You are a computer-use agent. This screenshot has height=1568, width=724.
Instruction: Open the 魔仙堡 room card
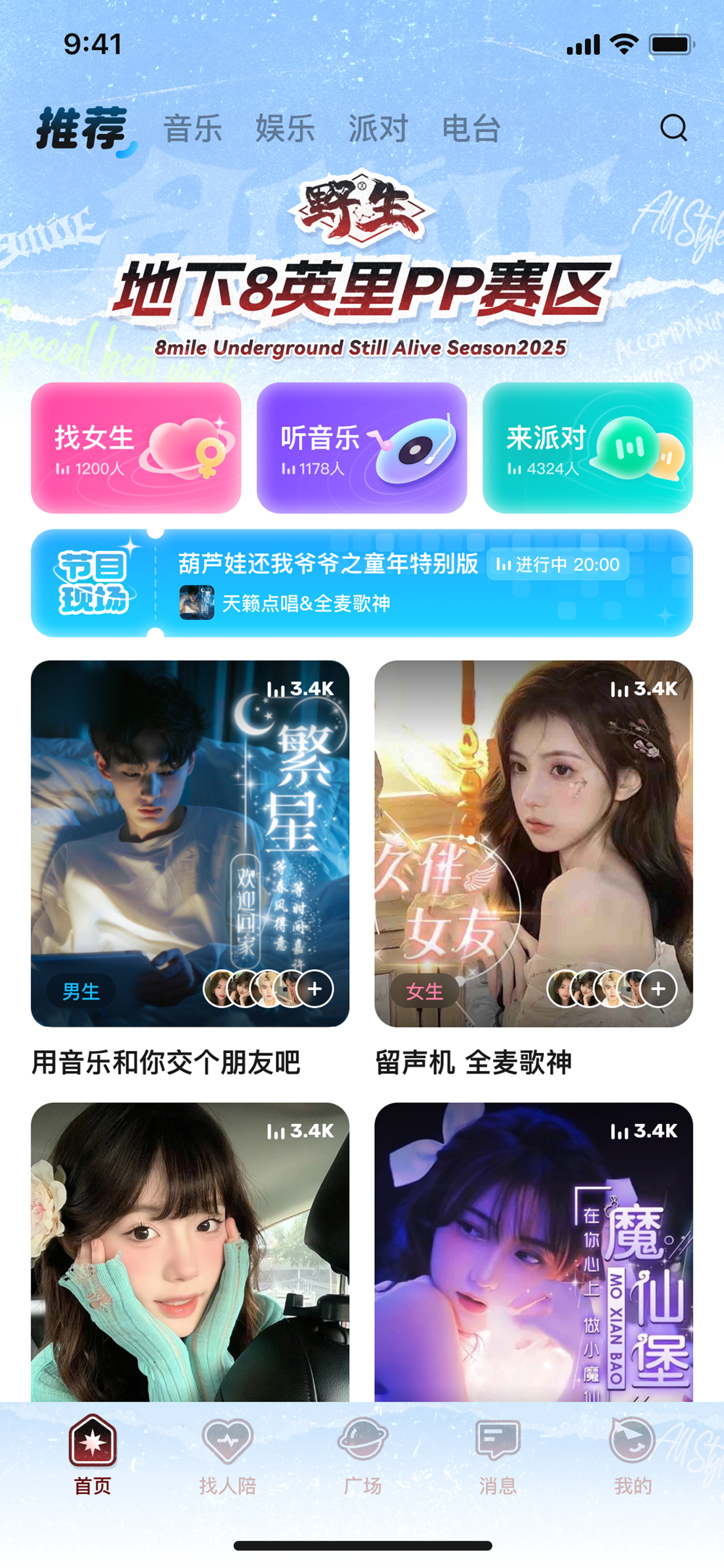pyautogui.click(x=533, y=1253)
